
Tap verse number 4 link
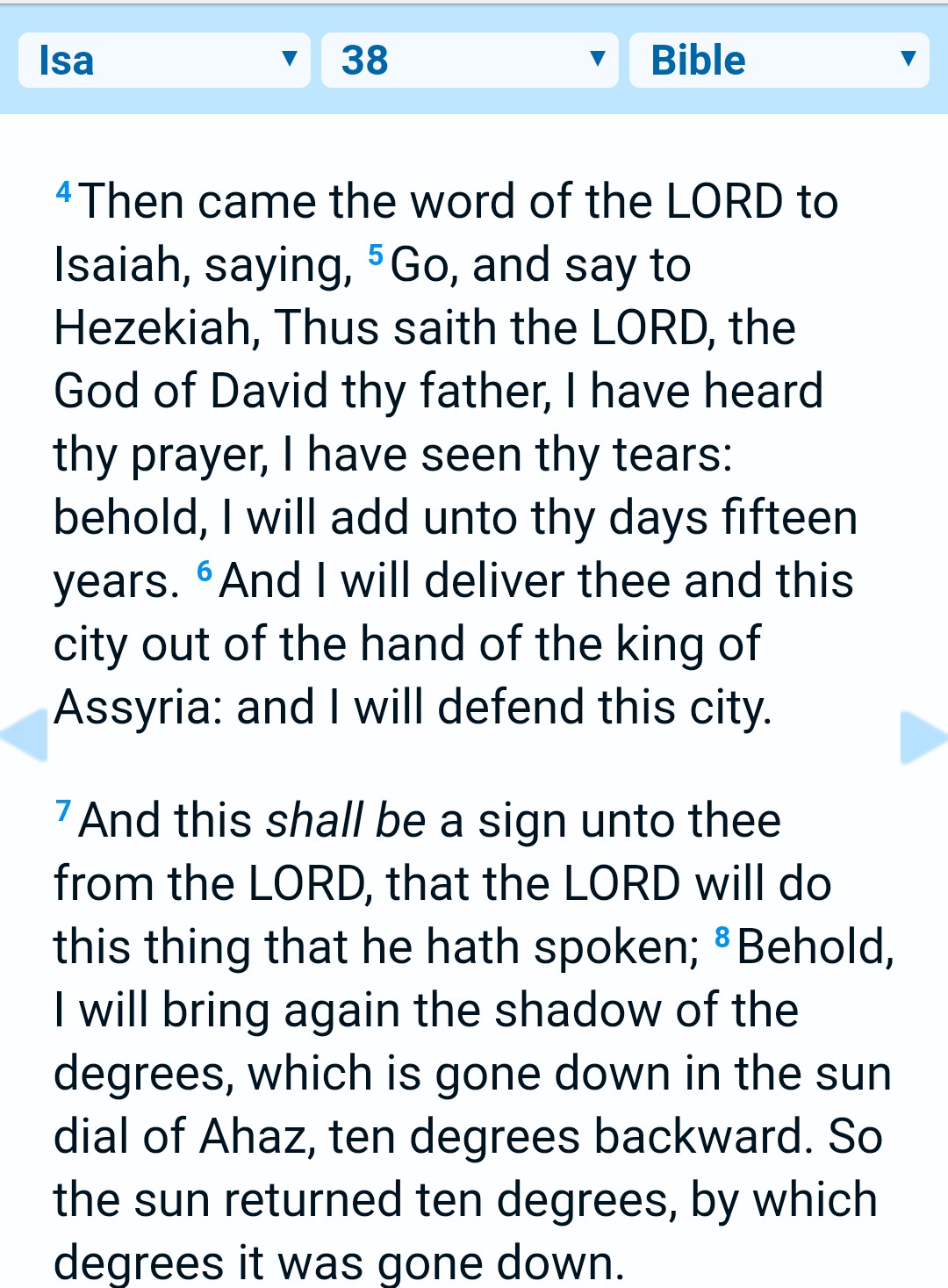(x=63, y=191)
